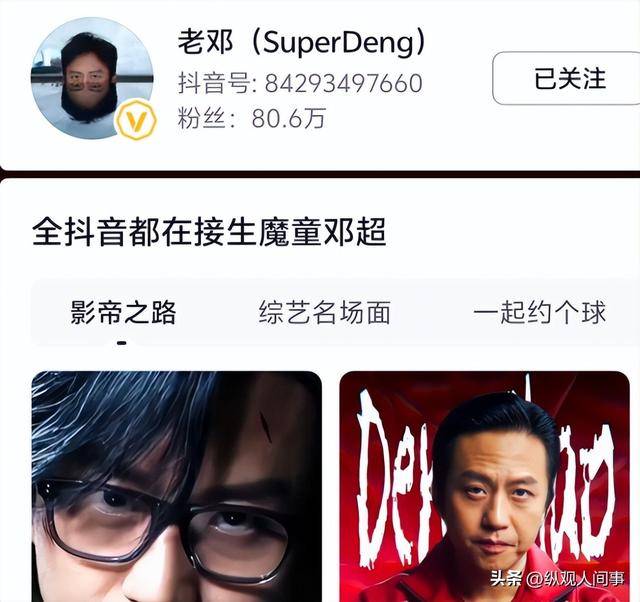Open the video with the glasses close-up
The image size is (640, 602).
point(177,487)
